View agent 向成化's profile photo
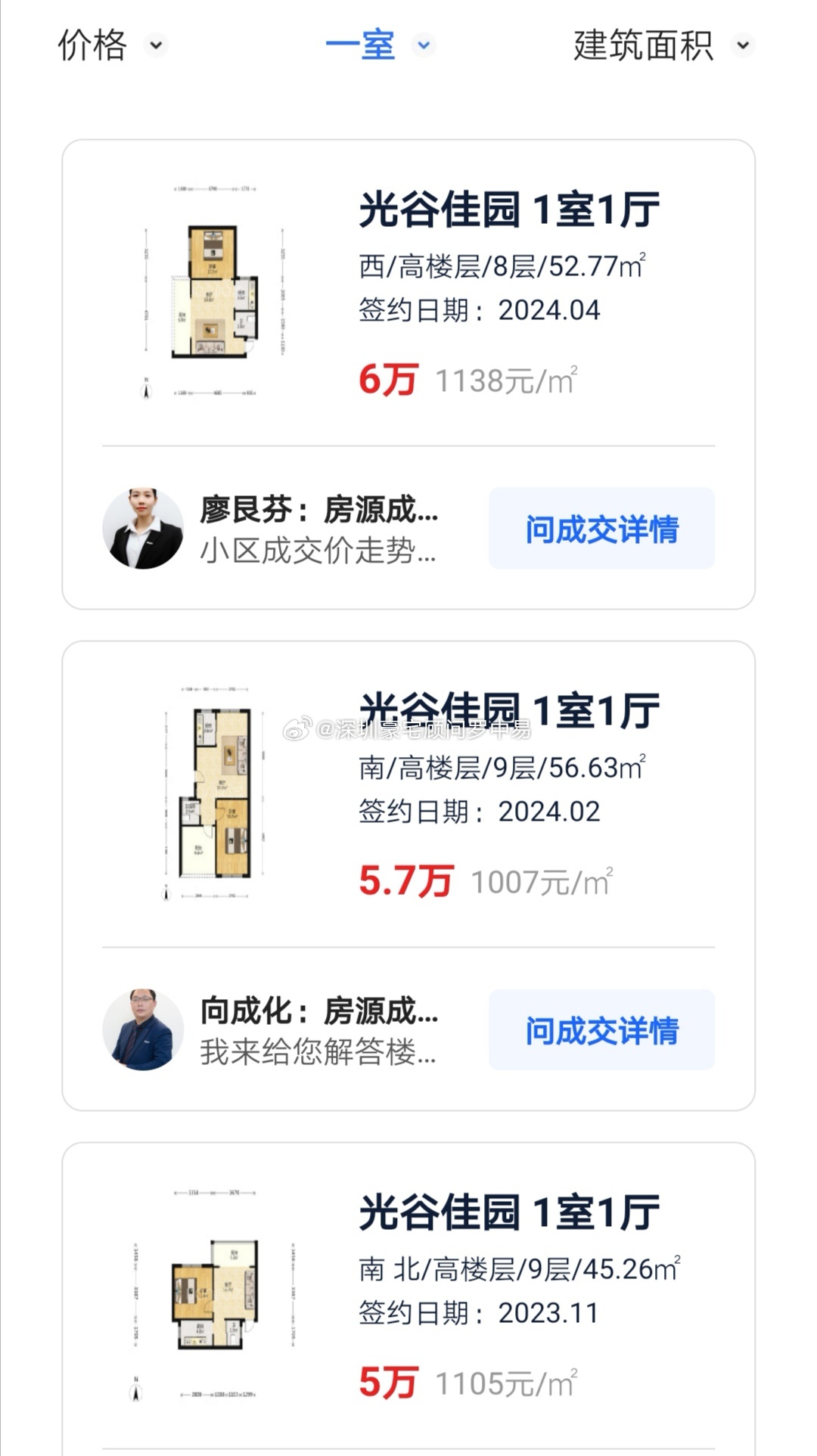 pyautogui.click(x=143, y=1030)
